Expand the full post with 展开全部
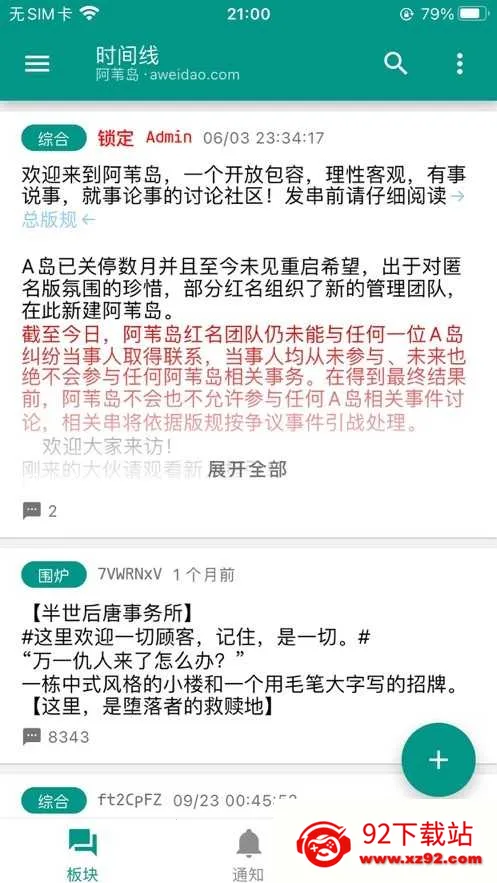497x883 pixels. [247, 469]
